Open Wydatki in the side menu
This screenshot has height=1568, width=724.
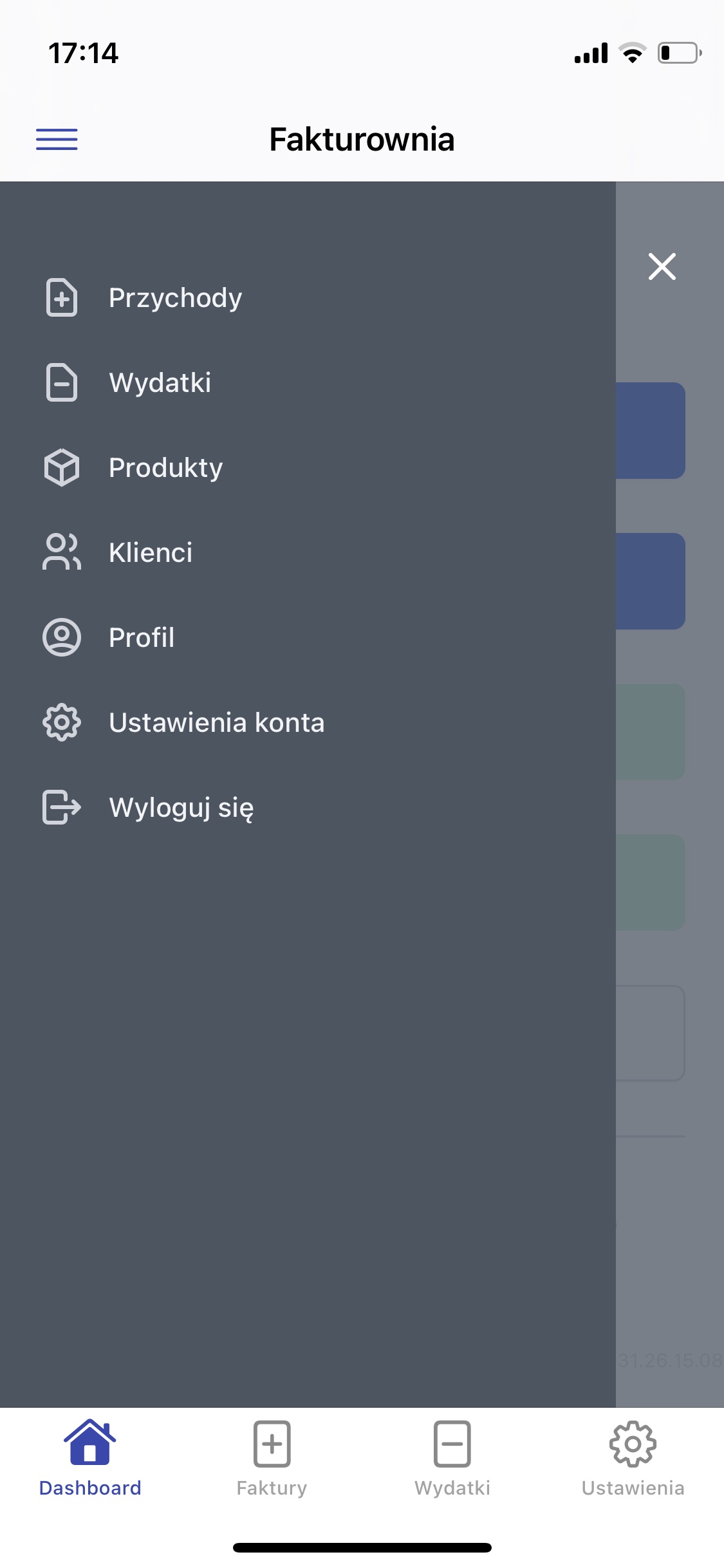[160, 383]
